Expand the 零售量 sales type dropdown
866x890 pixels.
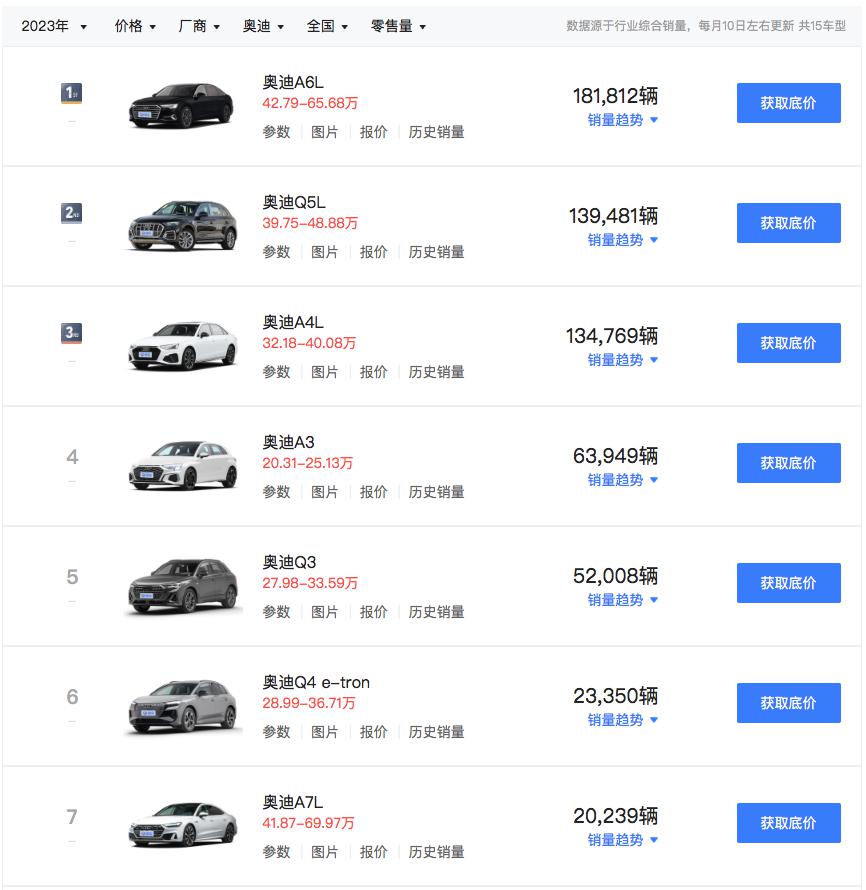[398, 27]
